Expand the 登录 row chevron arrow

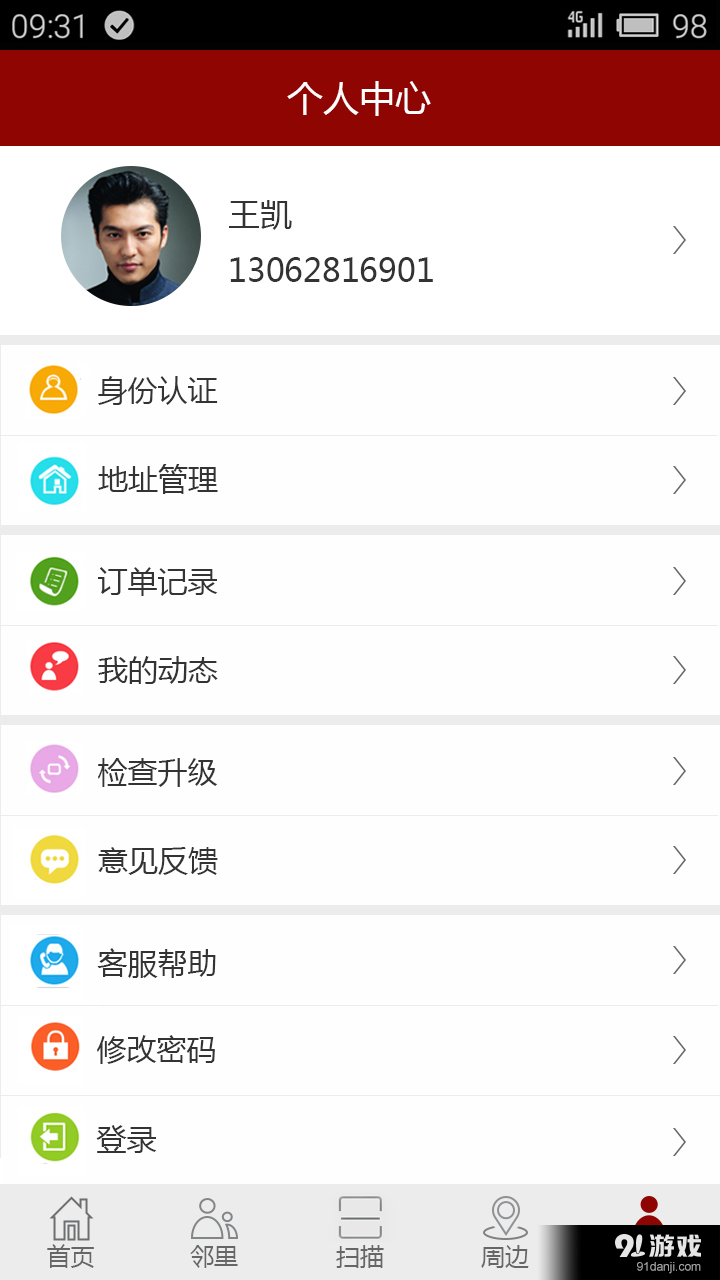[679, 1139]
